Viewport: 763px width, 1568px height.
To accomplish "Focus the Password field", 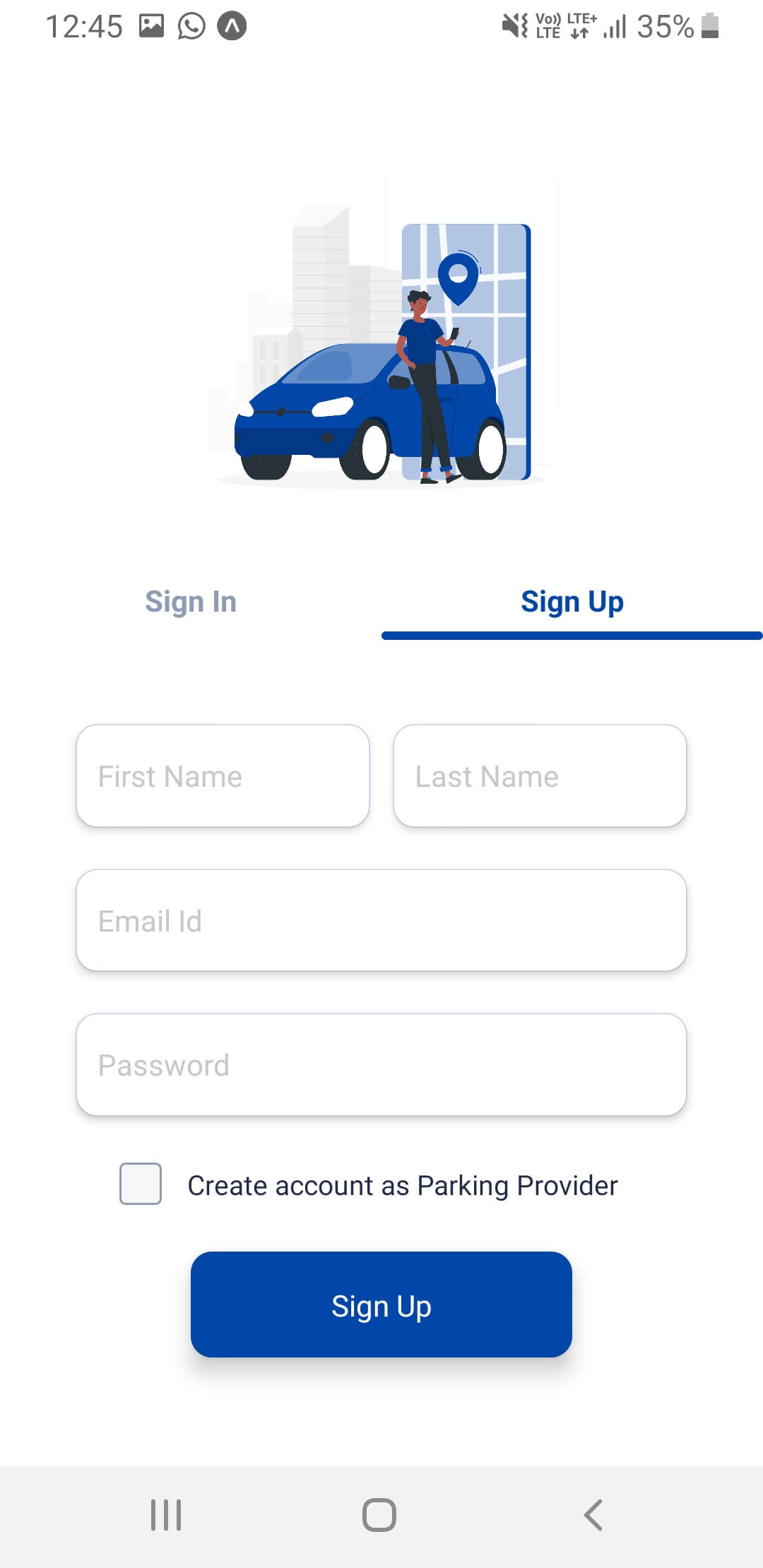I will coord(381,1065).
